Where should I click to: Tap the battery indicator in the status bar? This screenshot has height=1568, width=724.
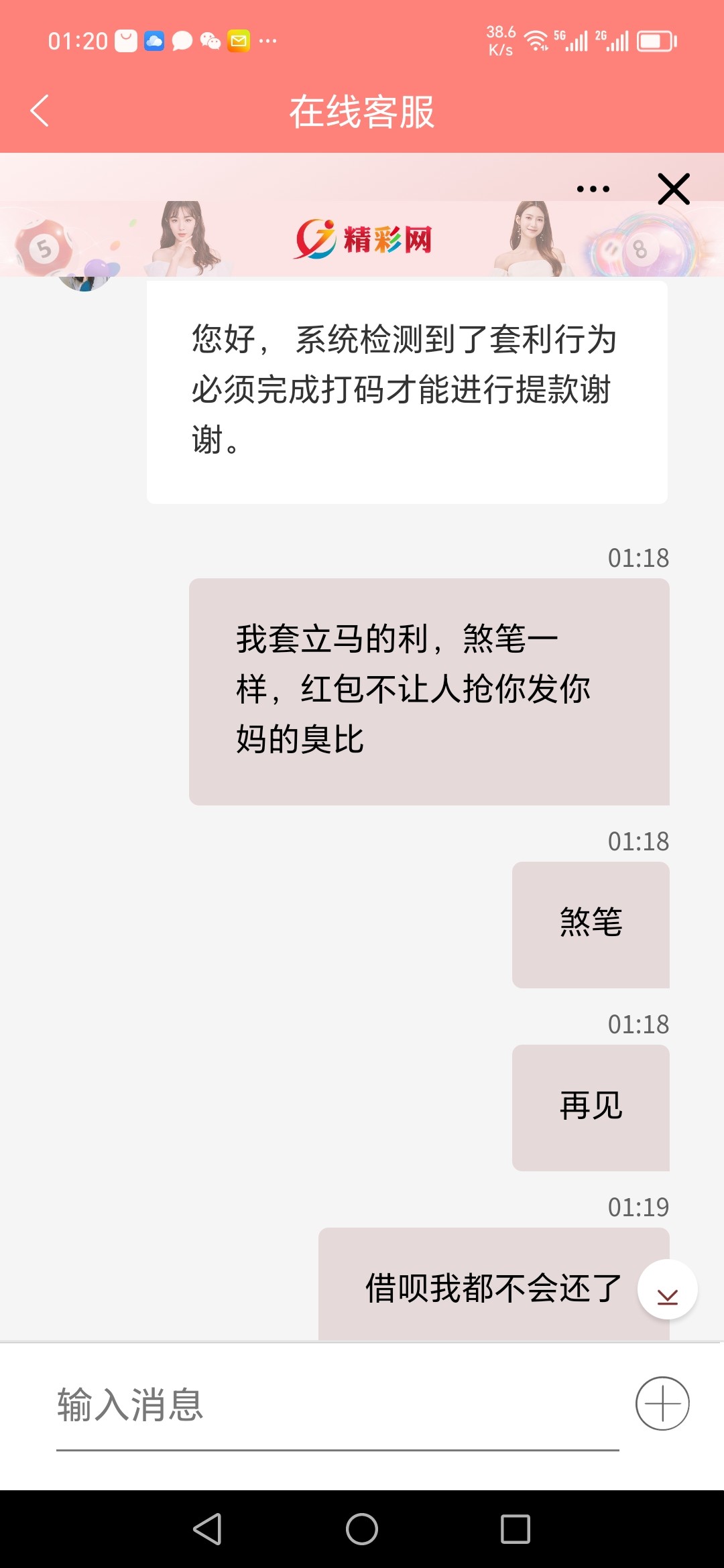click(656, 41)
